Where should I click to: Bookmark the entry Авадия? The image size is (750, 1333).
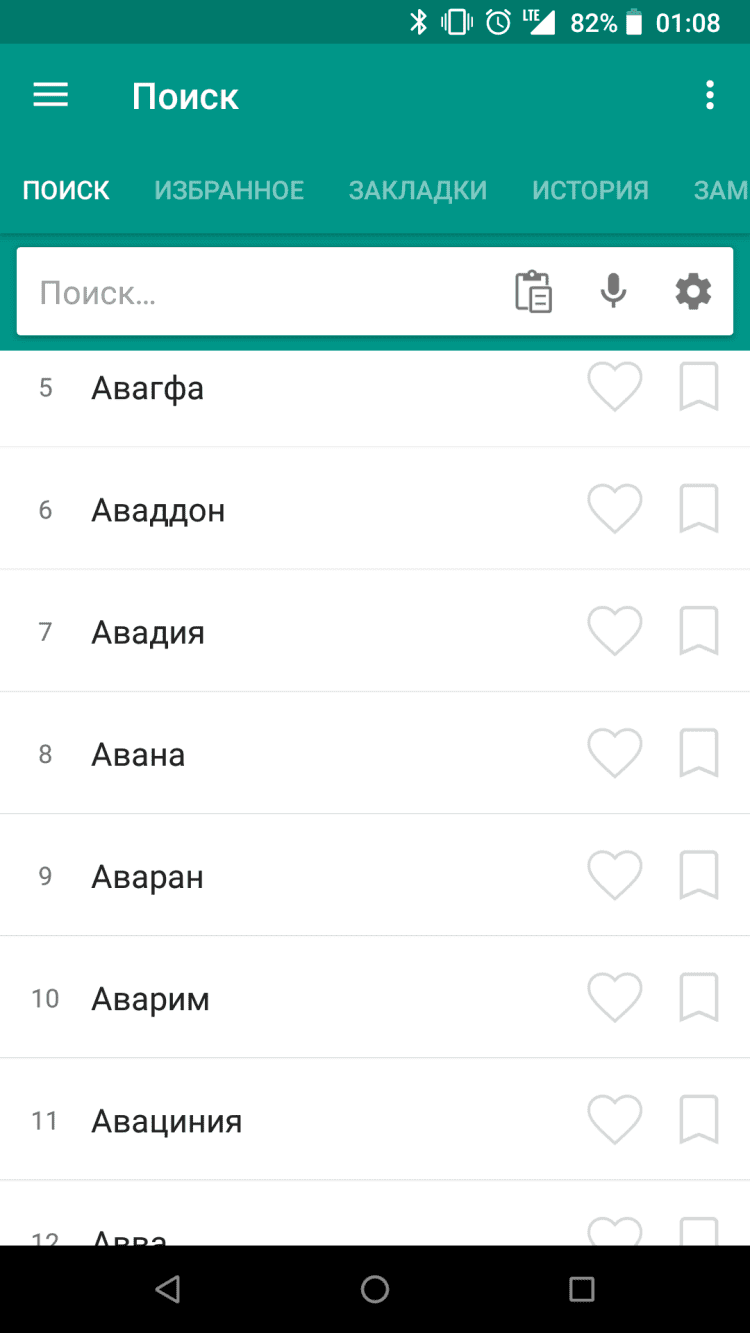(699, 632)
